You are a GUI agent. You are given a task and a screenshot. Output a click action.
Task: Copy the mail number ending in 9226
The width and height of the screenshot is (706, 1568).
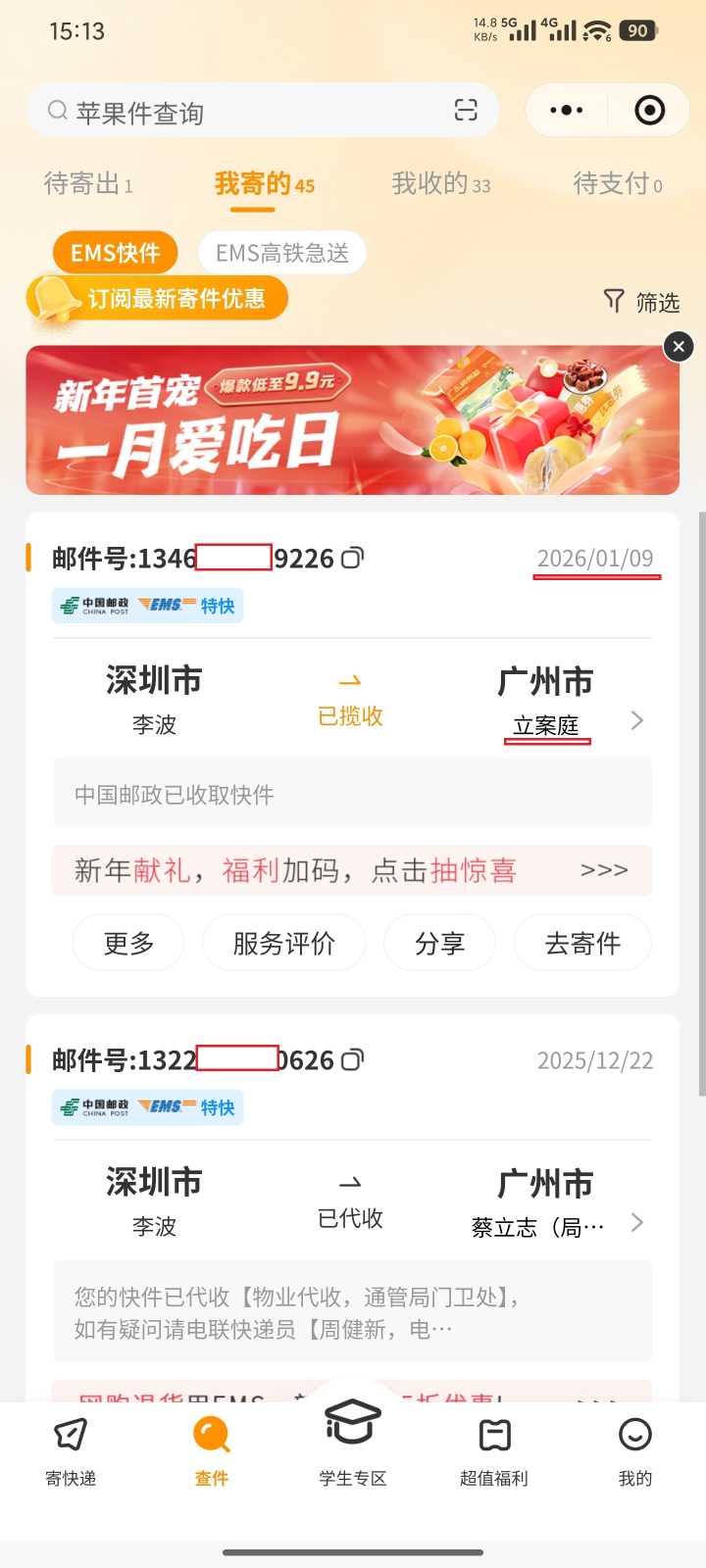352,559
